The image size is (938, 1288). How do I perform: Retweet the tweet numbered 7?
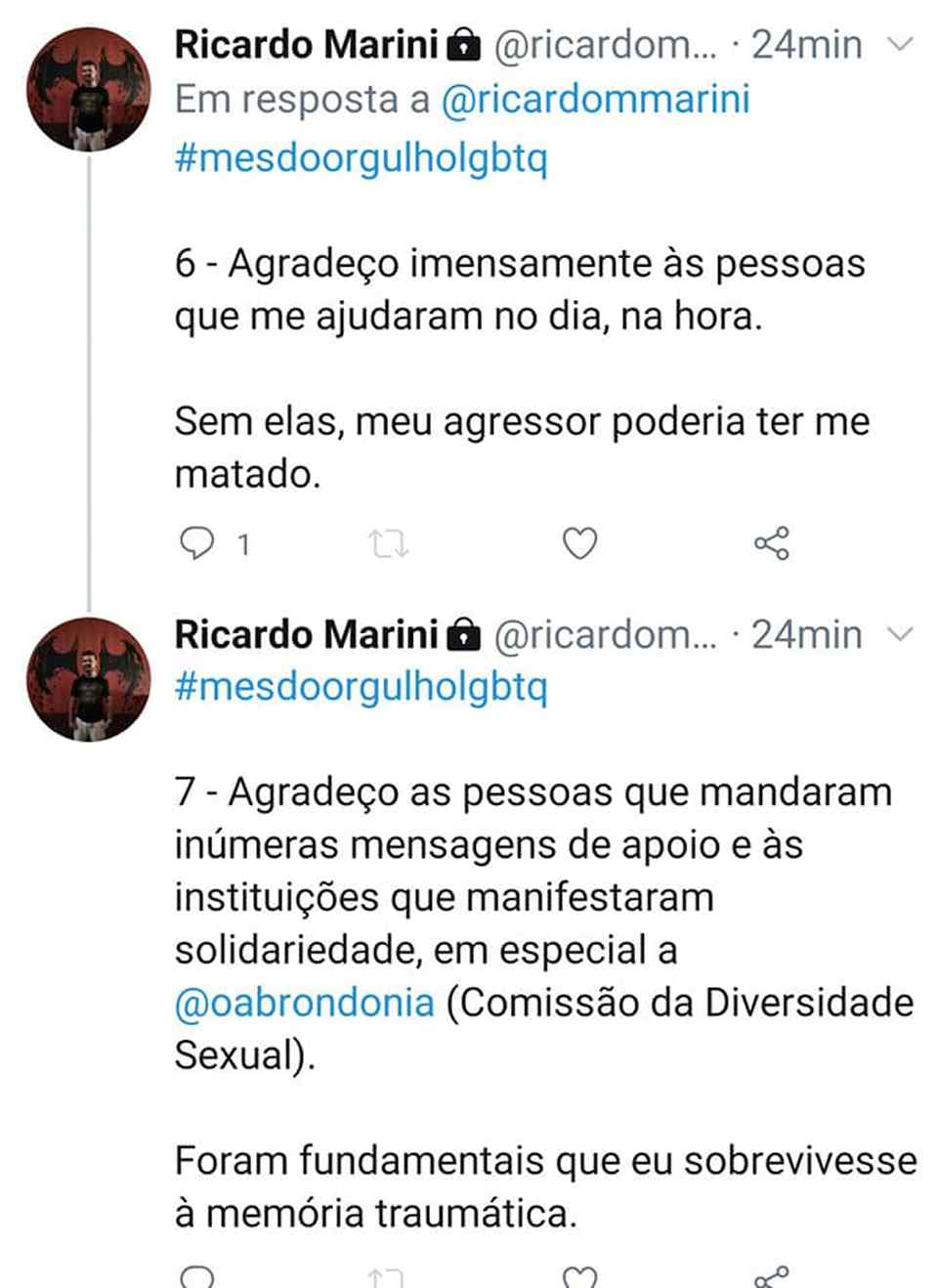click(x=388, y=1276)
